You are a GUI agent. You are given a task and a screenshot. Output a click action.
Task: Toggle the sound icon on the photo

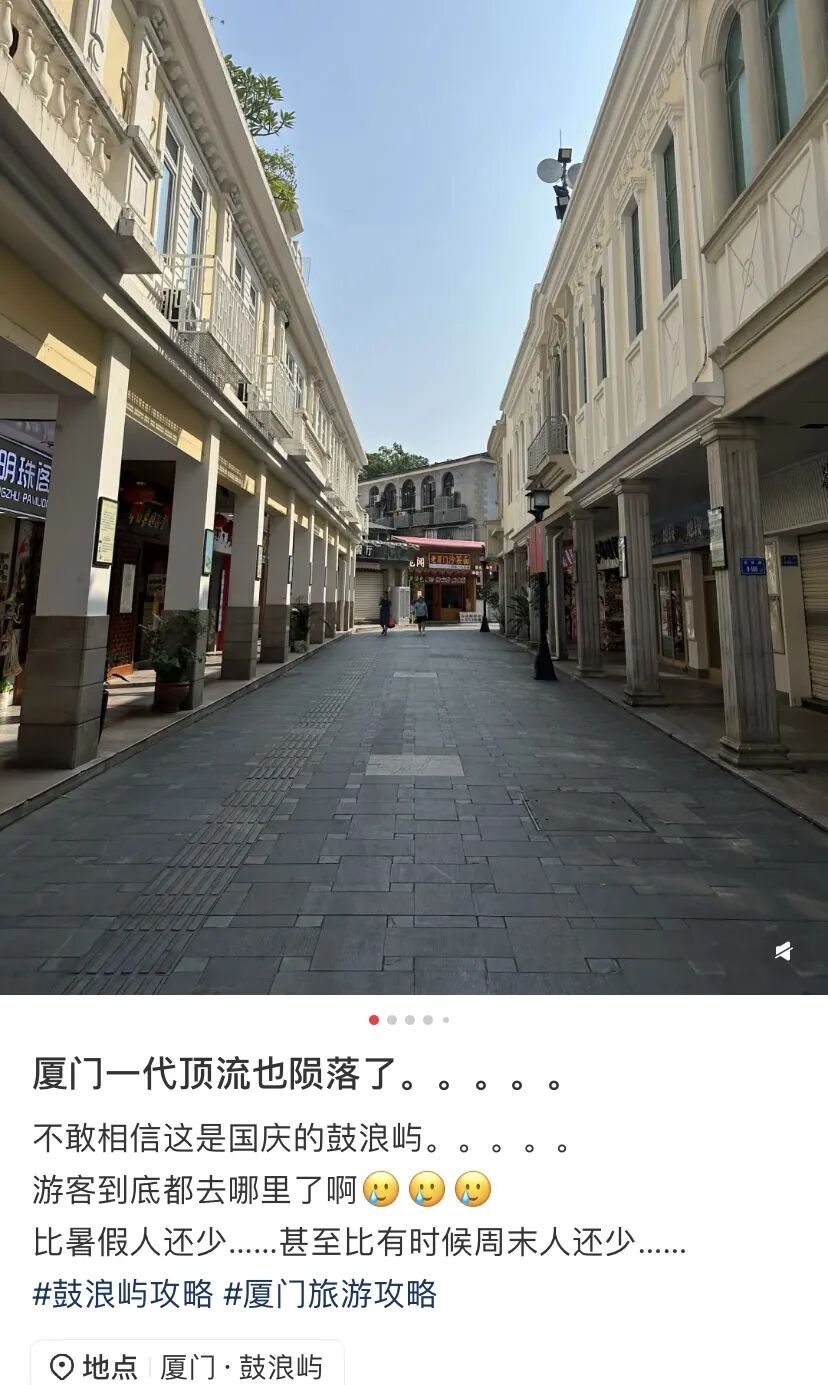784,951
